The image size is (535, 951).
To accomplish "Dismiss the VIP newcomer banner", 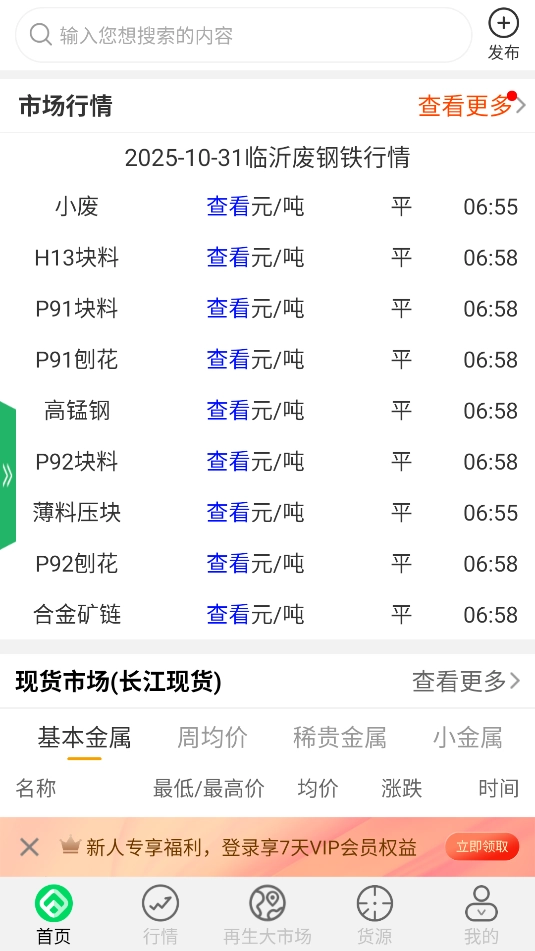I will coord(29,847).
